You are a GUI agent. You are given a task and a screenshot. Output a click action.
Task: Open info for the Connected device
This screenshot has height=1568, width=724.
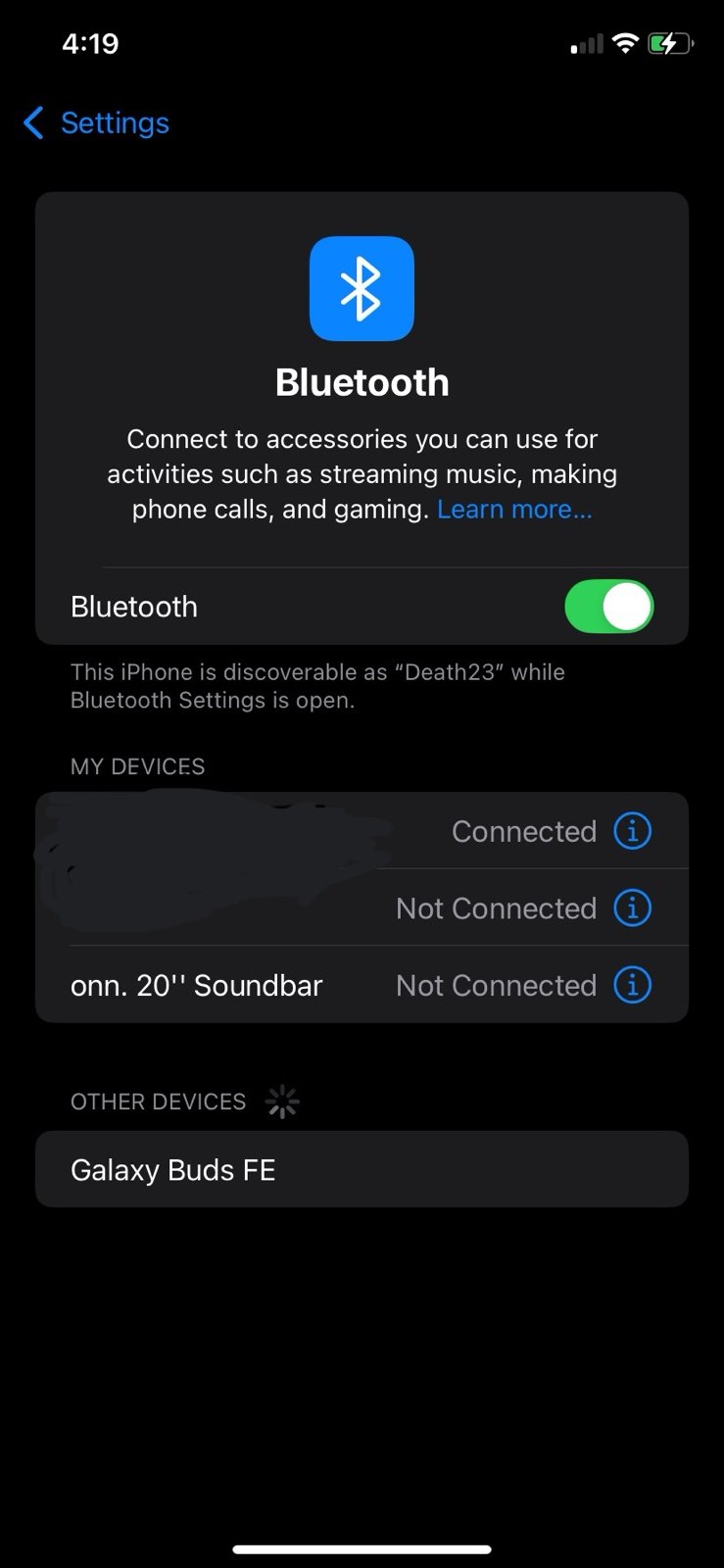coord(632,831)
